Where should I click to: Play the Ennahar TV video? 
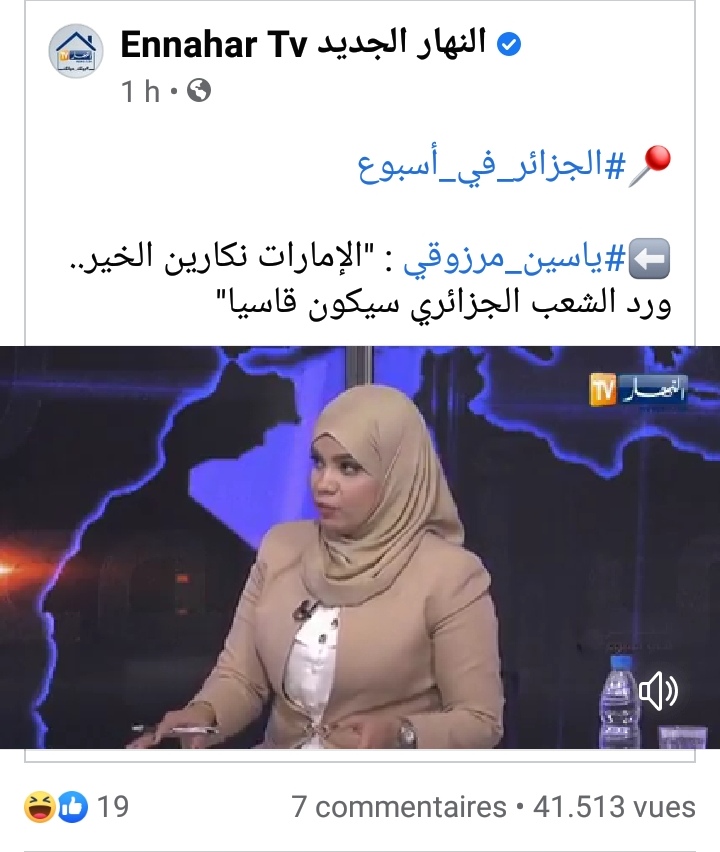360,547
